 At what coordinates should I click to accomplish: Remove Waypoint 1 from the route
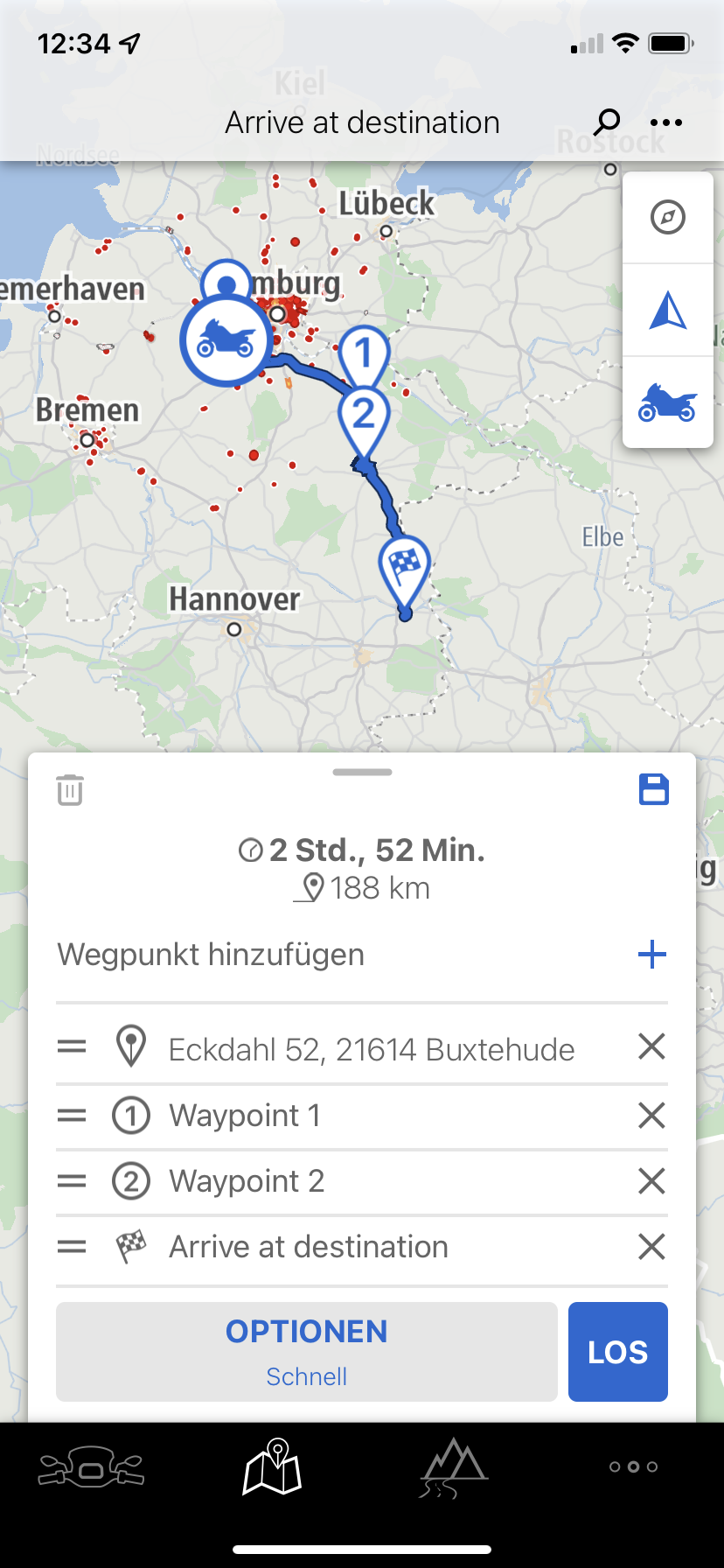click(651, 1116)
